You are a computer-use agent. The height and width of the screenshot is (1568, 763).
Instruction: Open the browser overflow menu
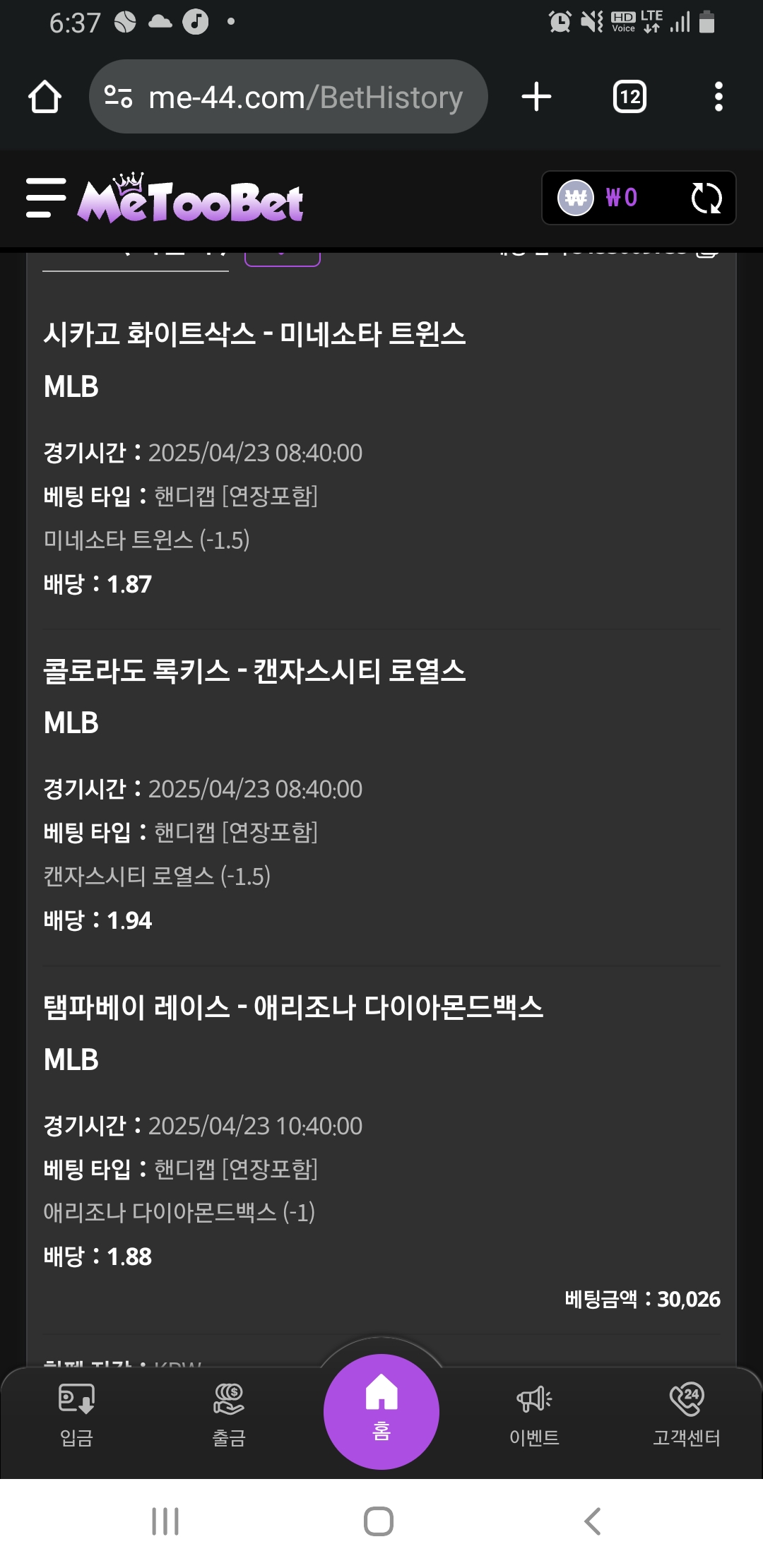coord(718,97)
